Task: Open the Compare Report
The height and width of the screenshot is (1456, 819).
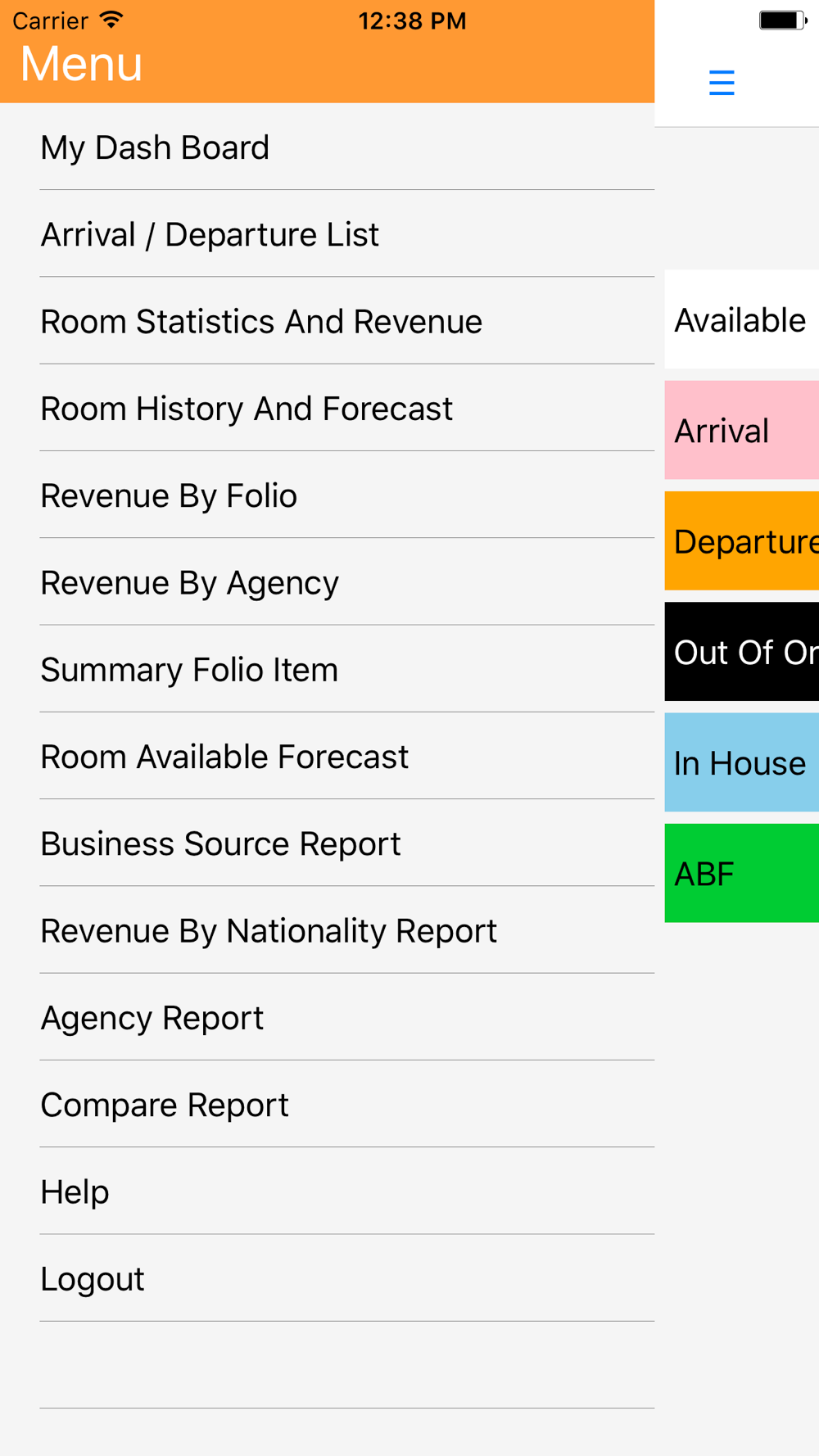Action: pyautogui.click(x=328, y=1104)
